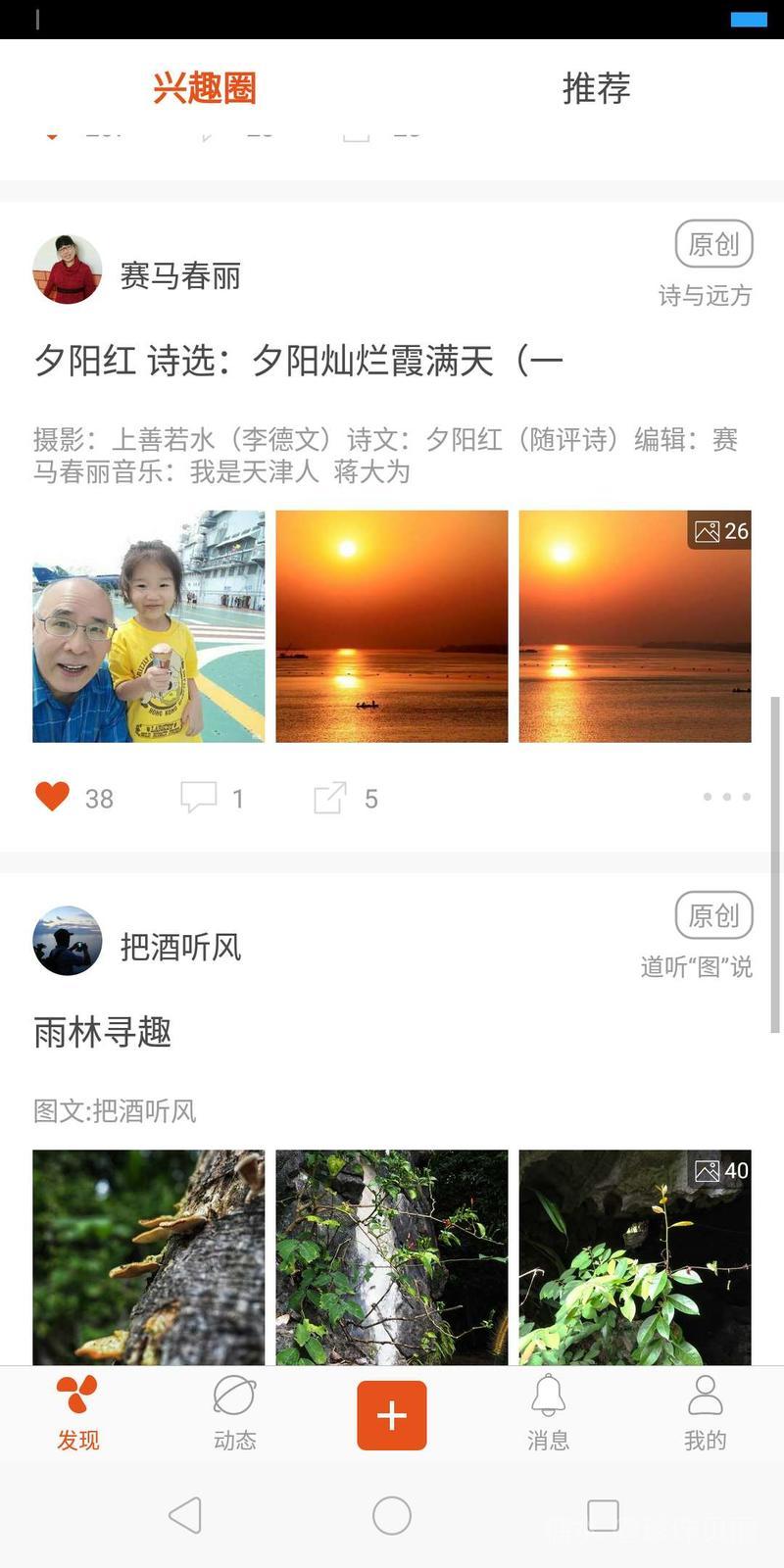The width and height of the screenshot is (784, 1568).
Task: Open the 雨林寻趣 post
Action: [x=103, y=1032]
